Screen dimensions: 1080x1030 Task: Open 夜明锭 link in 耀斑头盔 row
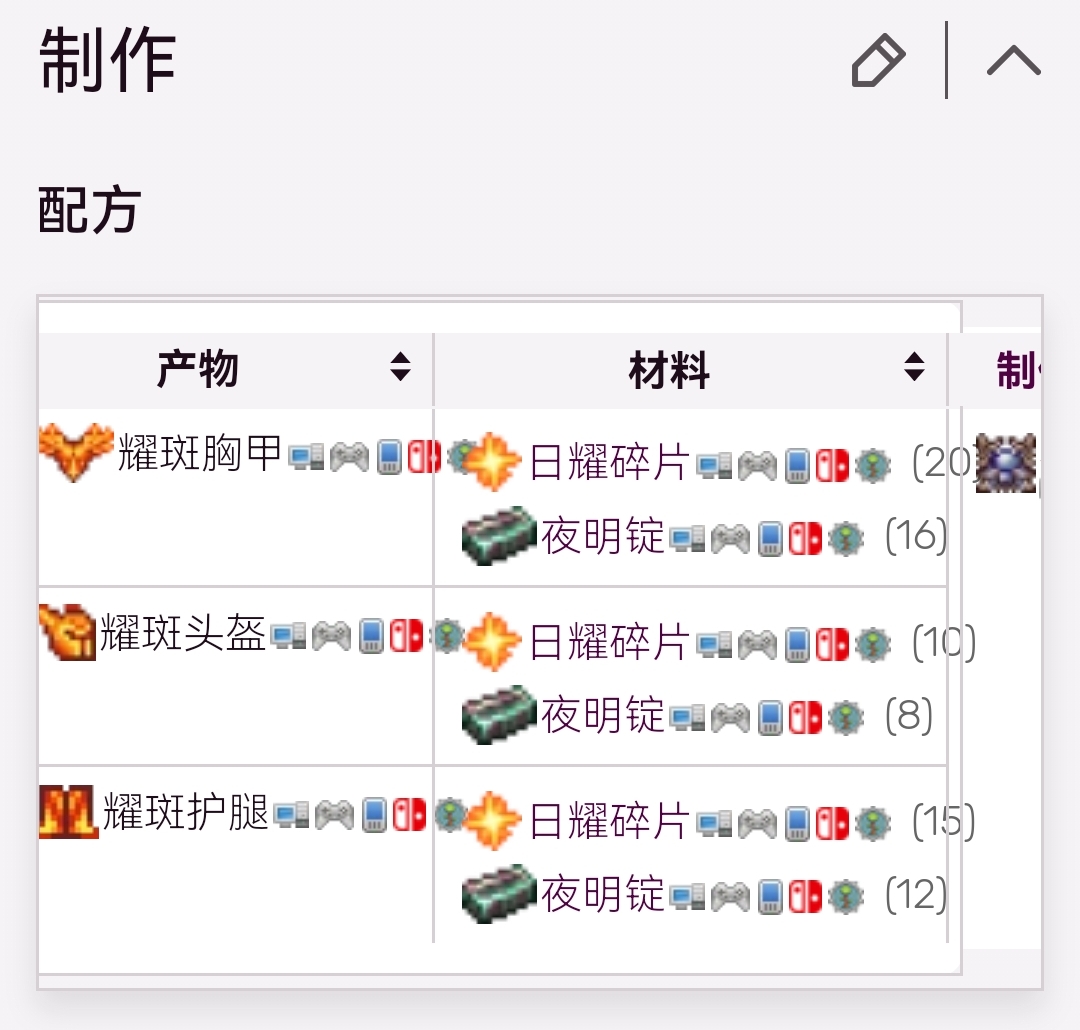[x=603, y=716]
